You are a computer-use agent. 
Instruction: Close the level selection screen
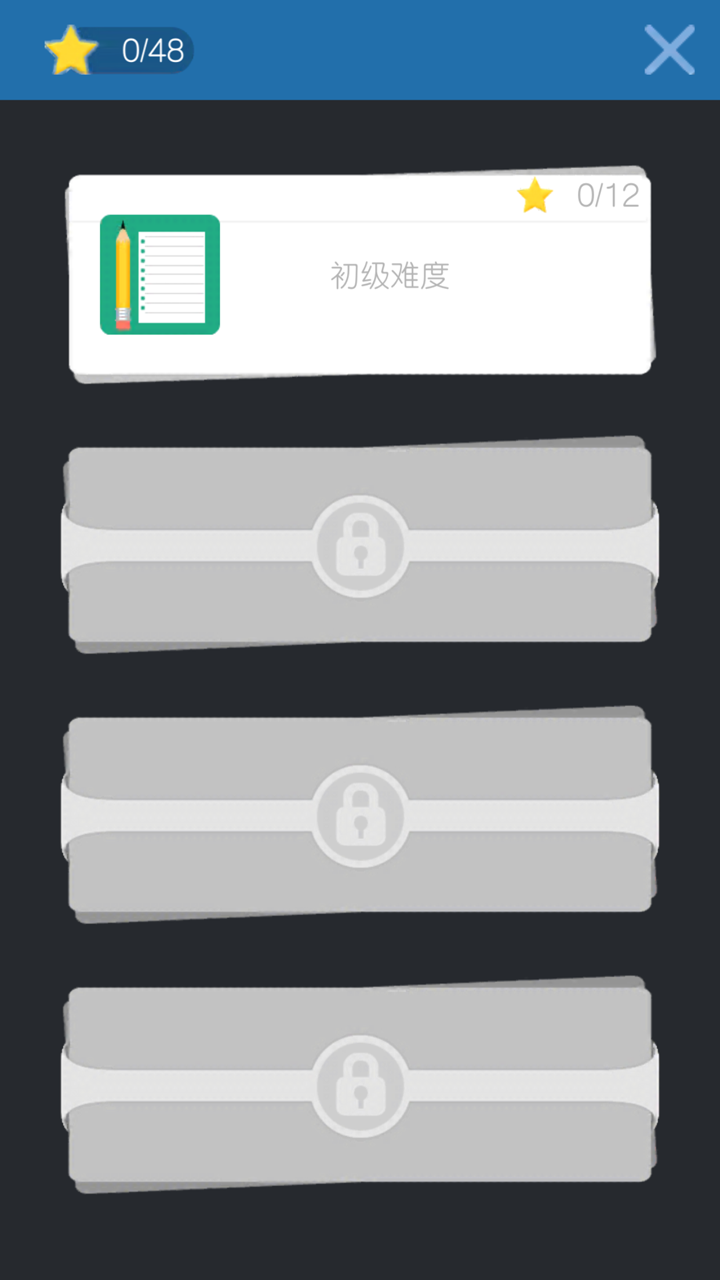669,50
